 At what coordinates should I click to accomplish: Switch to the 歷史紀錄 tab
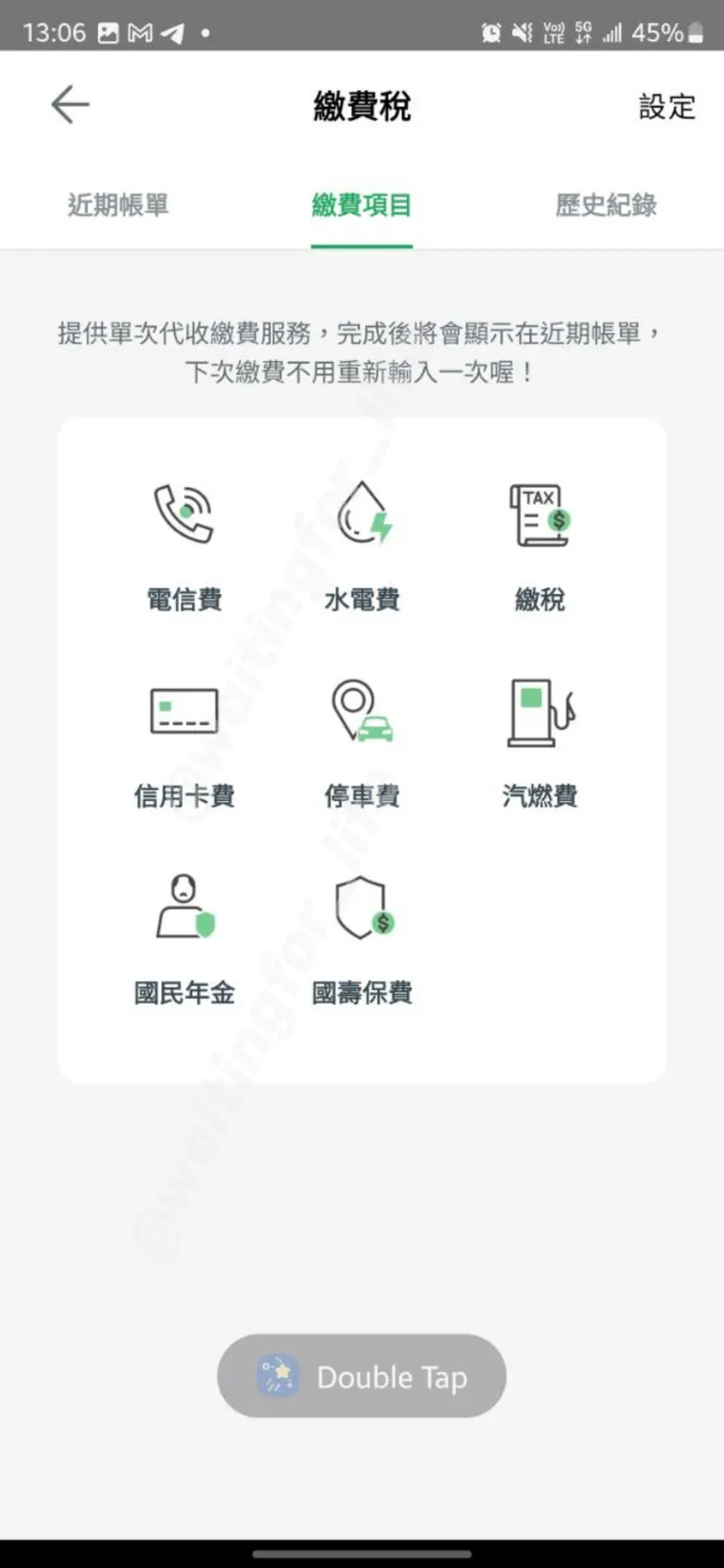click(604, 206)
